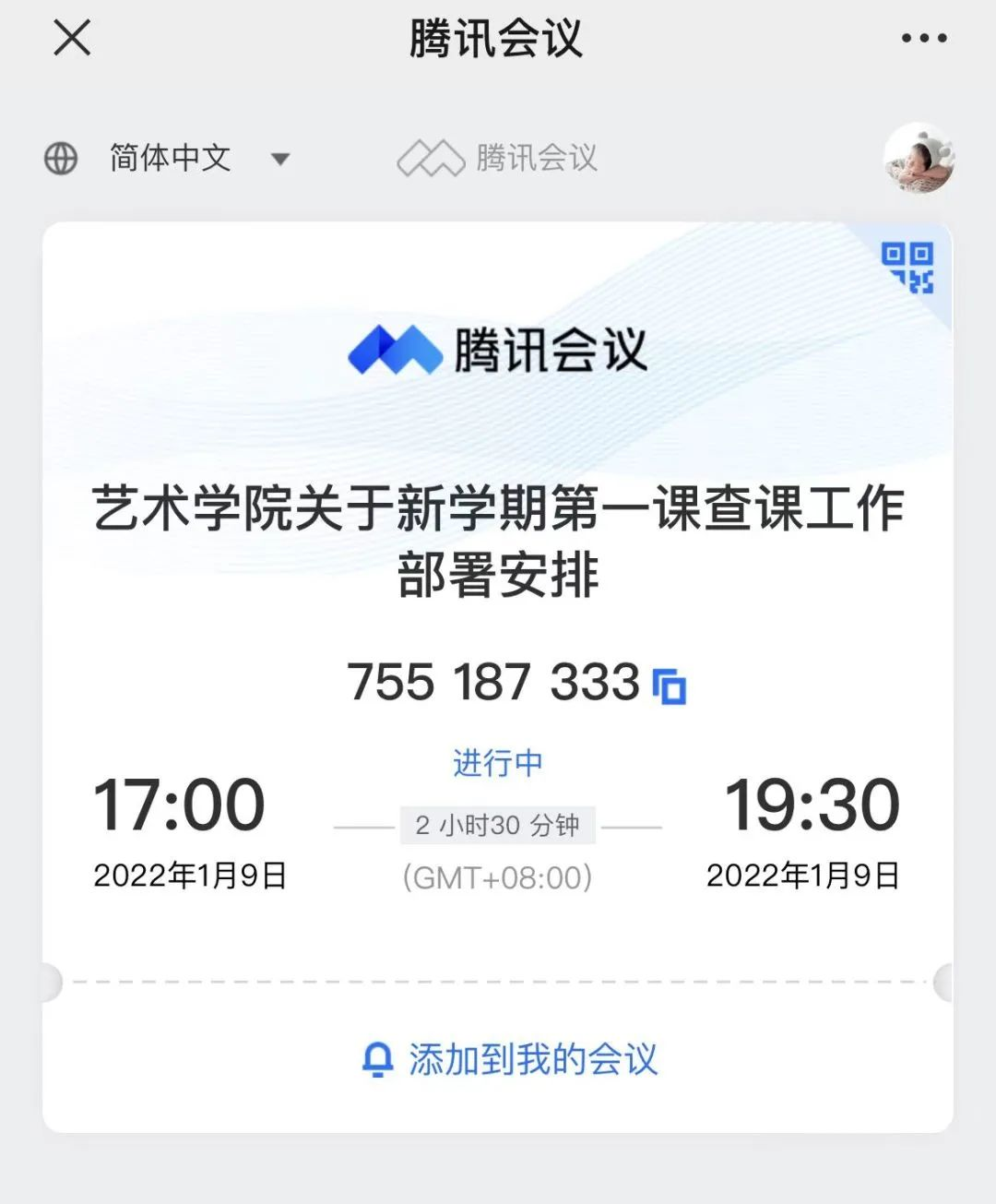
Task: Copy meeting number 755 187 333
Action: click(x=670, y=685)
